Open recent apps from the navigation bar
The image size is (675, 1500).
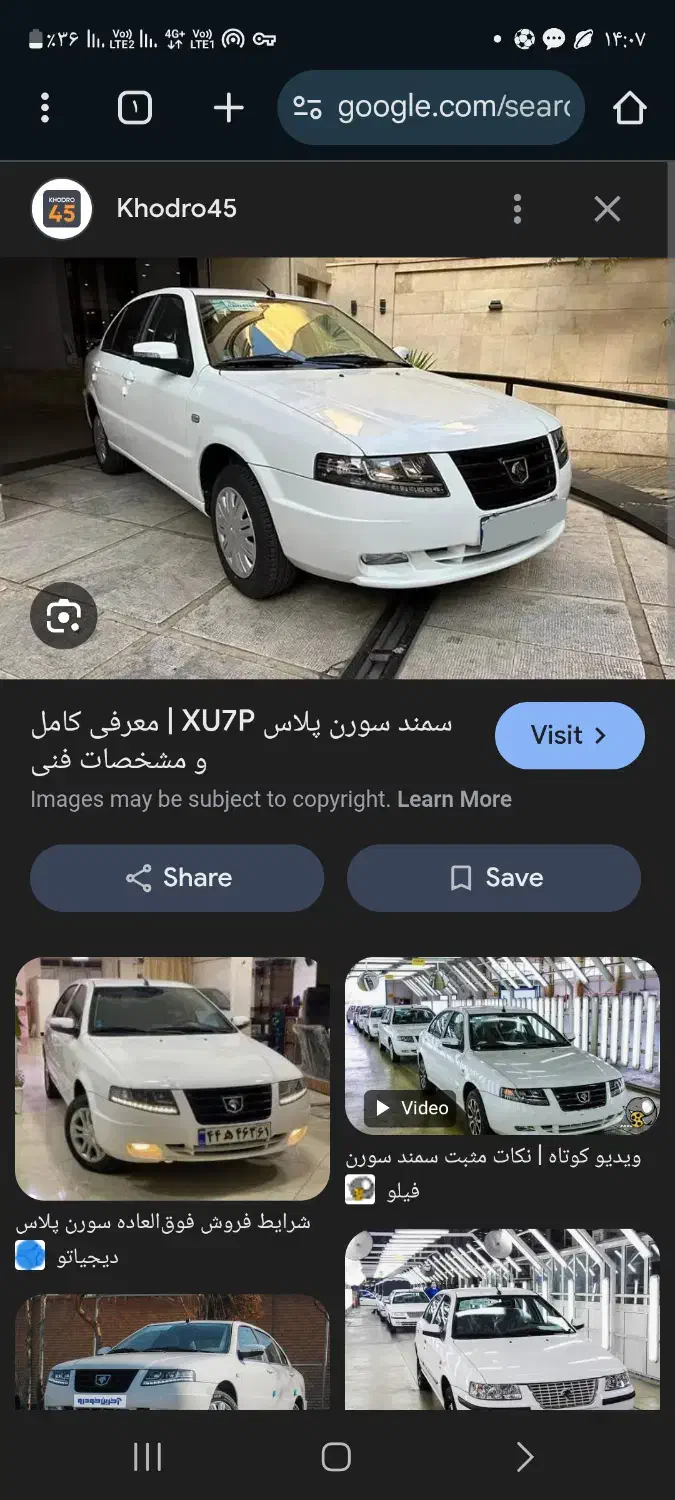click(147, 1457)
